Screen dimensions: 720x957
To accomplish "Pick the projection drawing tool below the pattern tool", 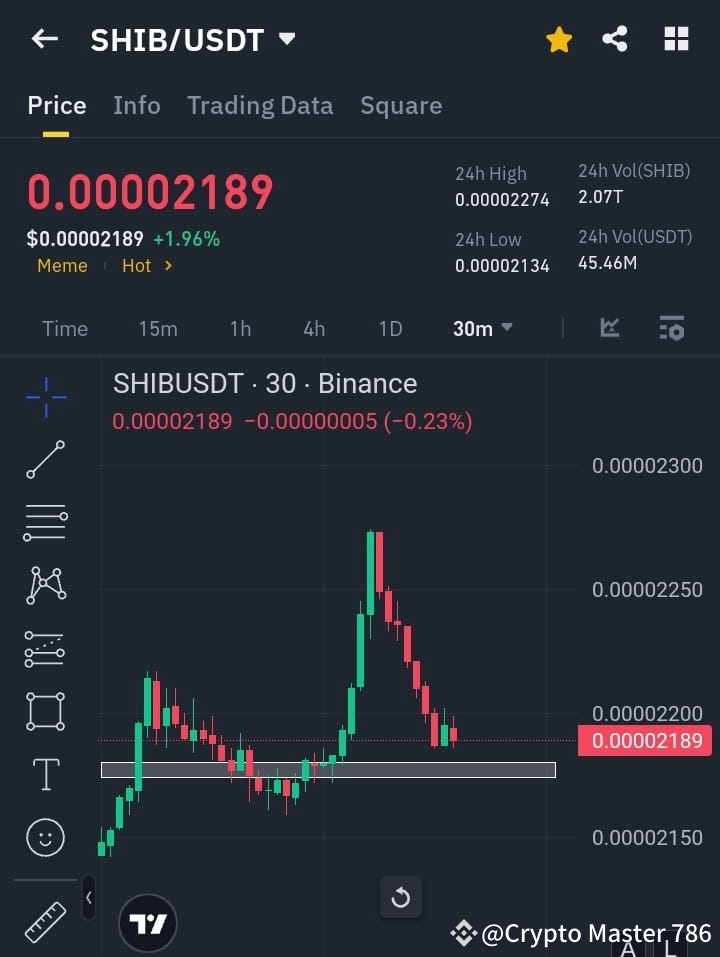I will pyautogui.click(x=44, y=649).
